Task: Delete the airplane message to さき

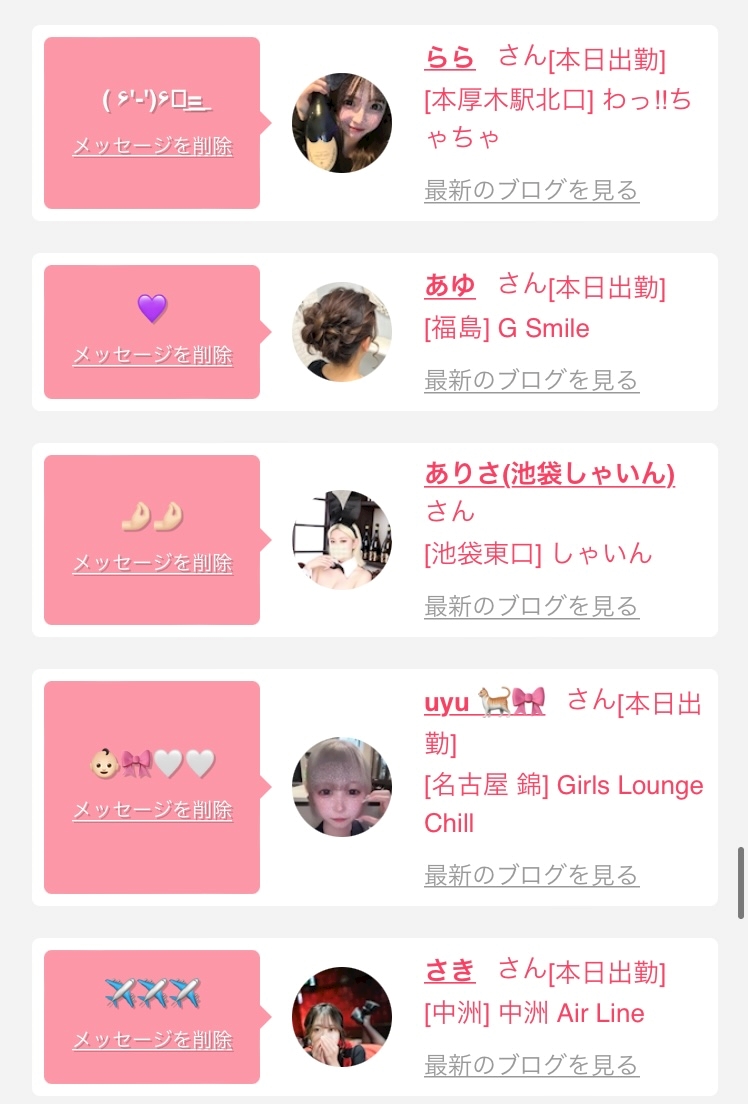Action: click(153, 1039)
